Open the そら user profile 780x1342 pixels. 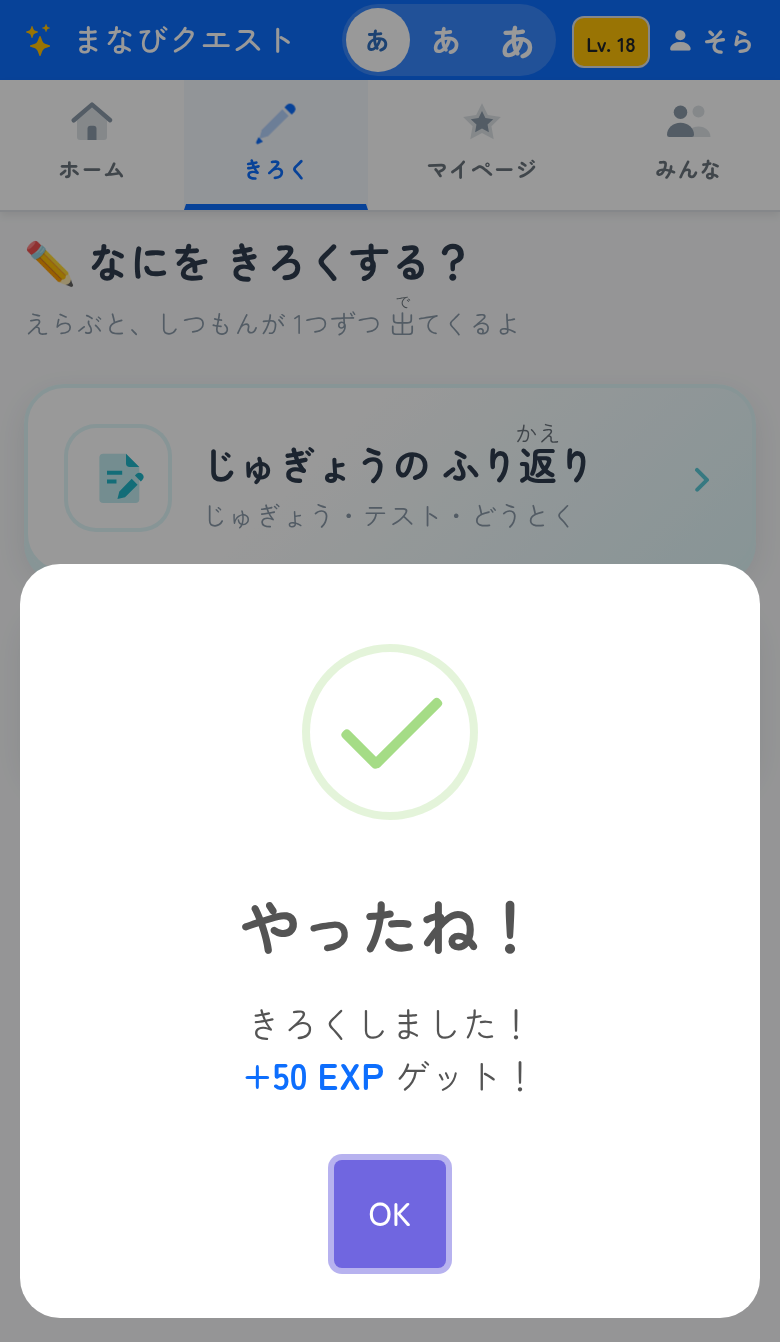(712, 41)
